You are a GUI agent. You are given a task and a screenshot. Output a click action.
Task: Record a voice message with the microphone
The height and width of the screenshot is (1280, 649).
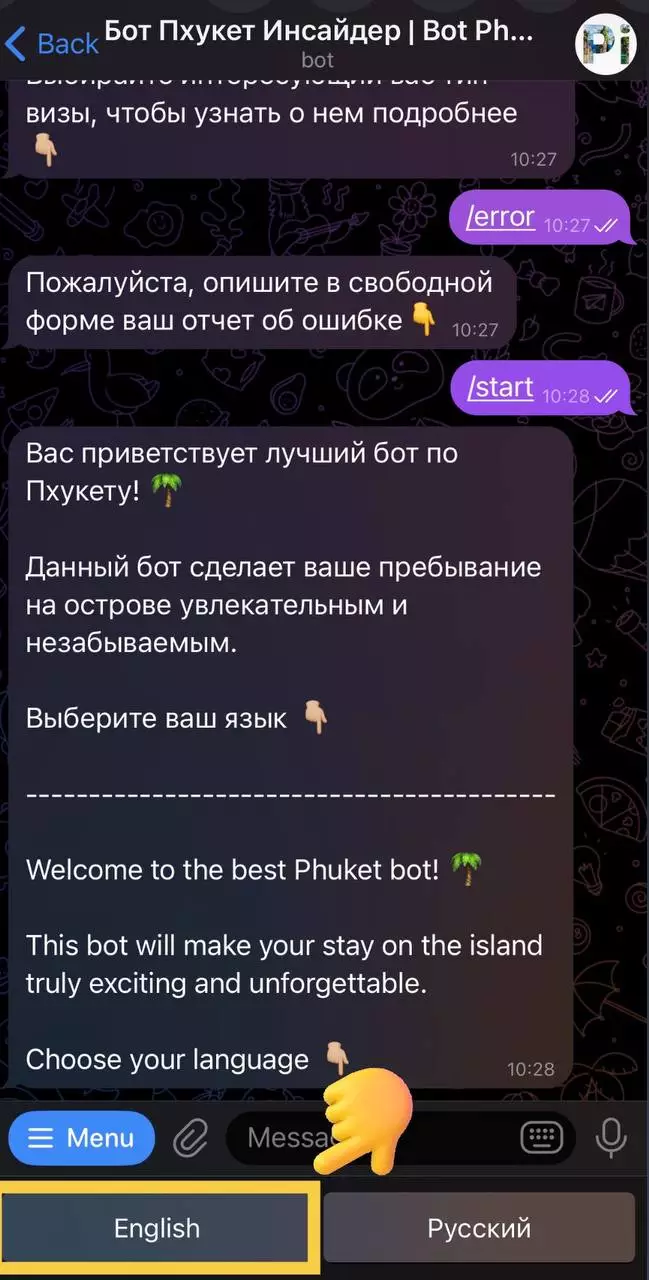pos(610,1138)
